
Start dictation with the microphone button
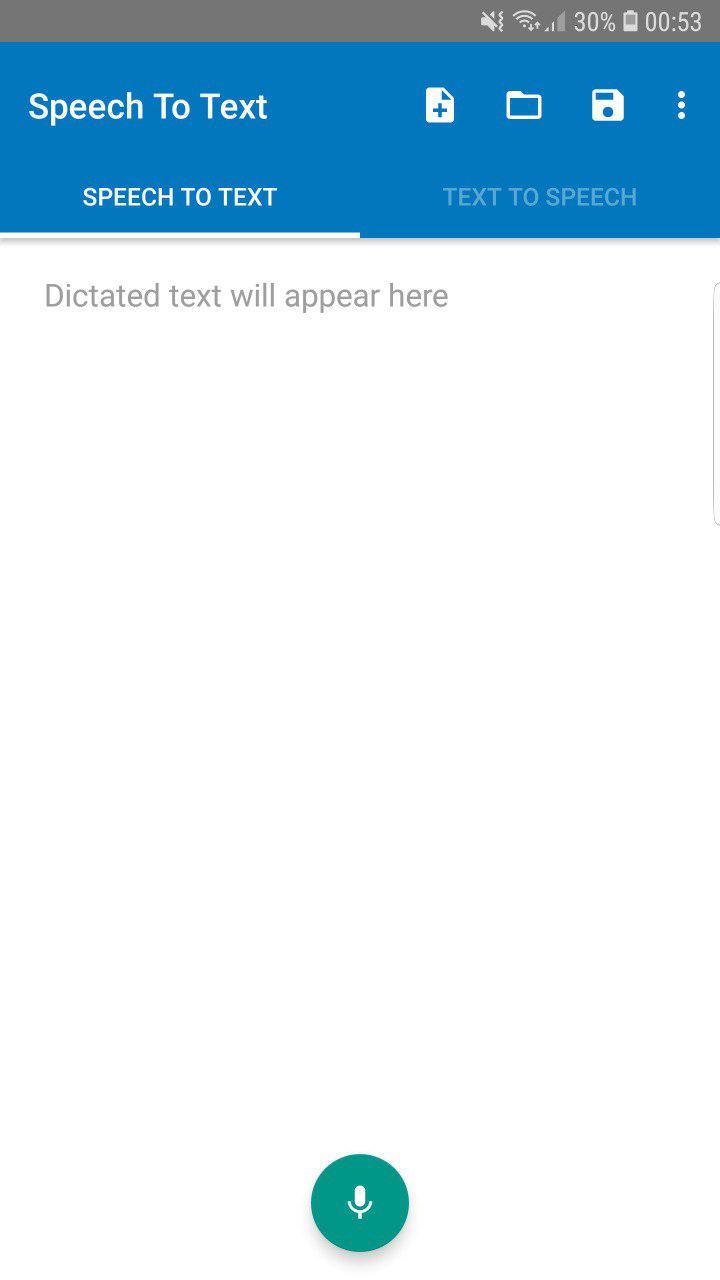tap(360, 1203)
